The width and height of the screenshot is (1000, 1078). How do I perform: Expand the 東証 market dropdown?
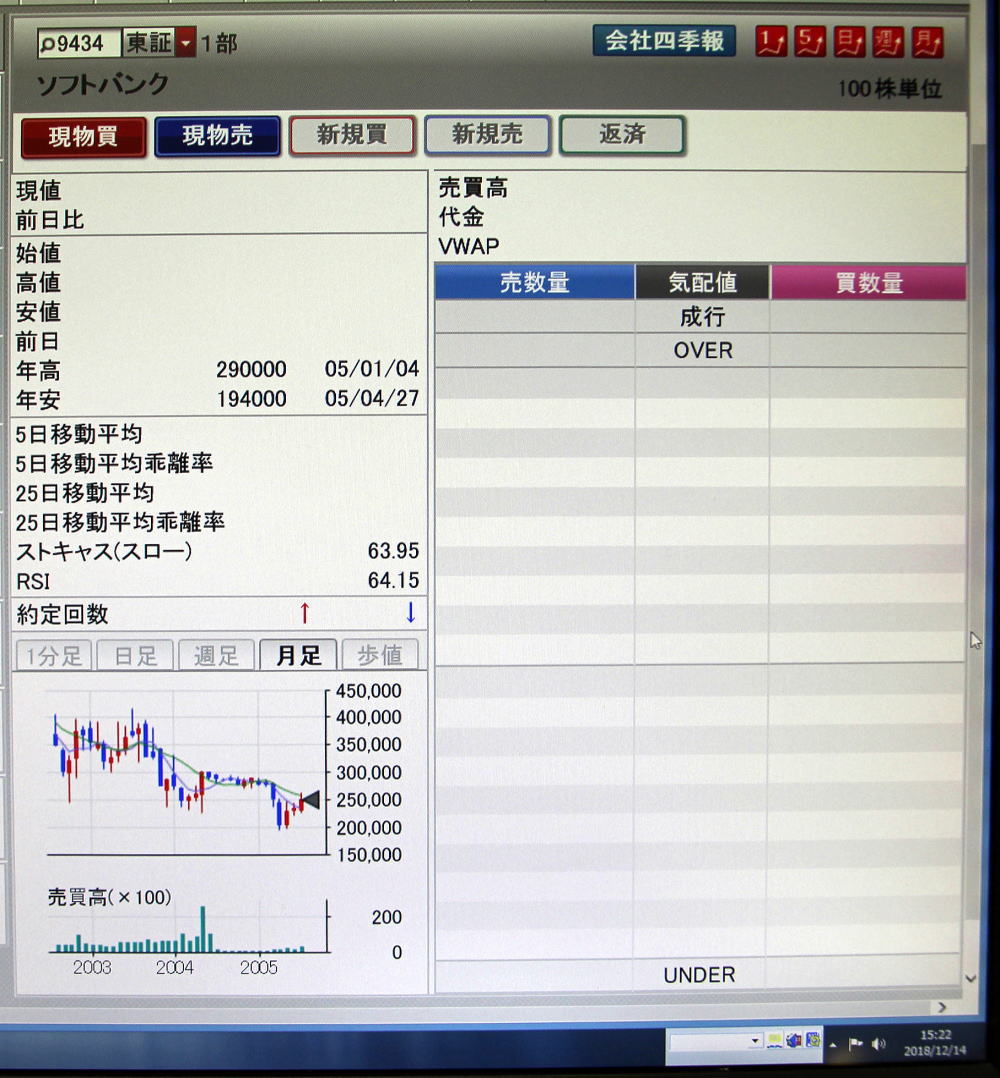click(187, 43)
